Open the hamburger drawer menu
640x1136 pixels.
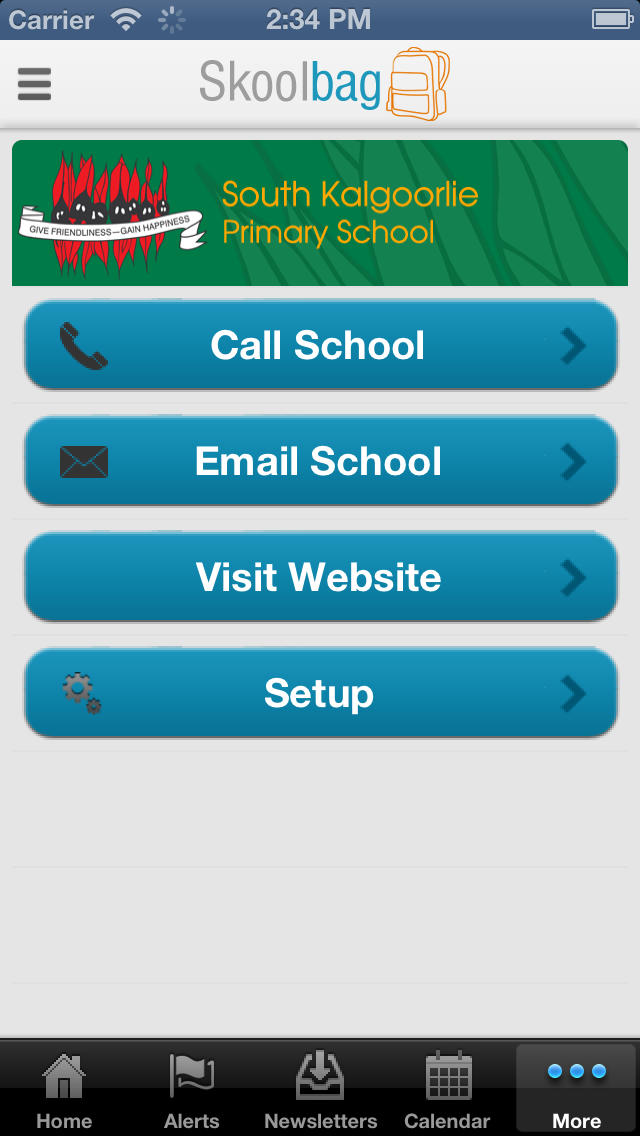click(x=34, y=84)
